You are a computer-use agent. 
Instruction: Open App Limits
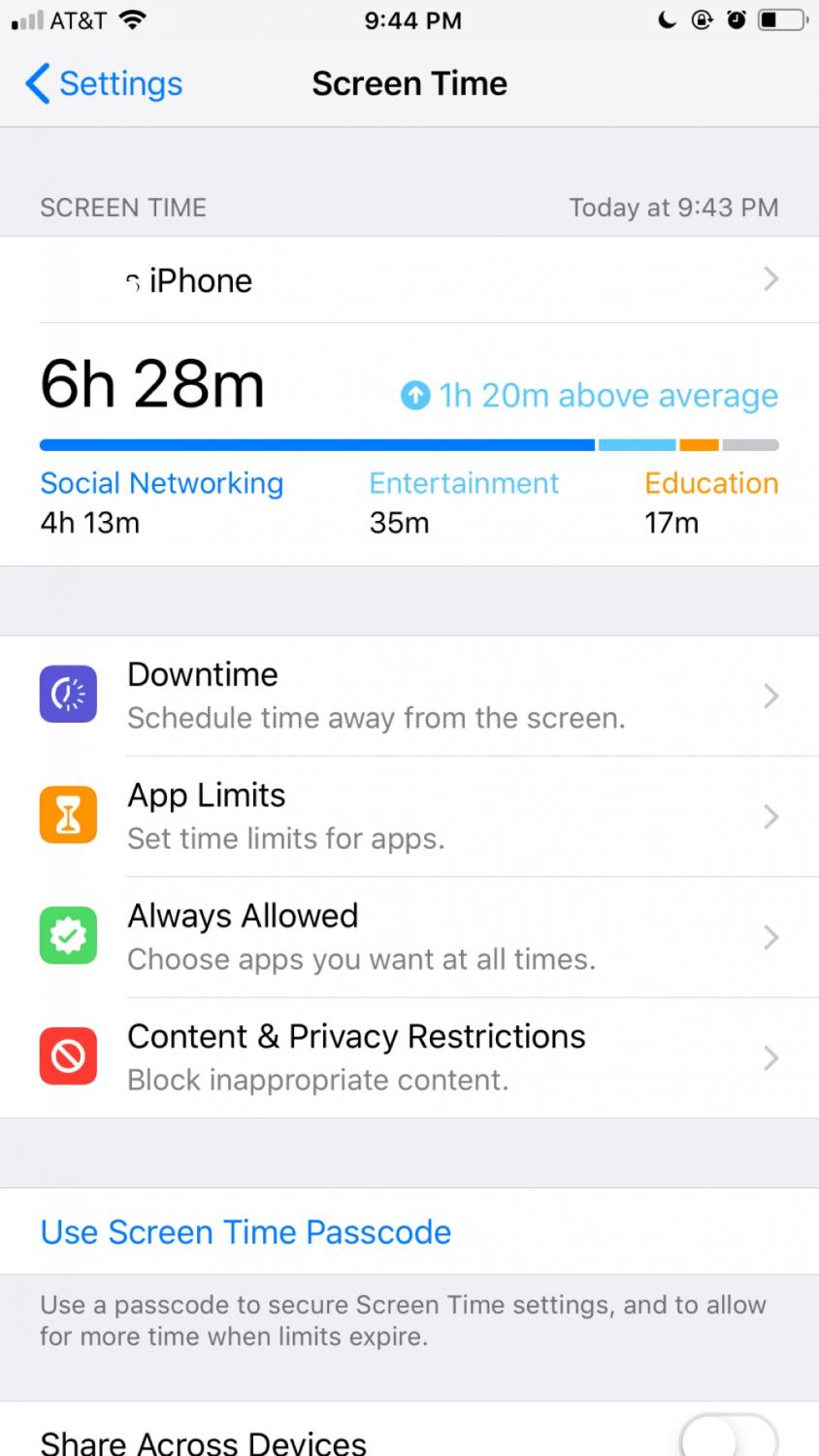click(409, 817)
